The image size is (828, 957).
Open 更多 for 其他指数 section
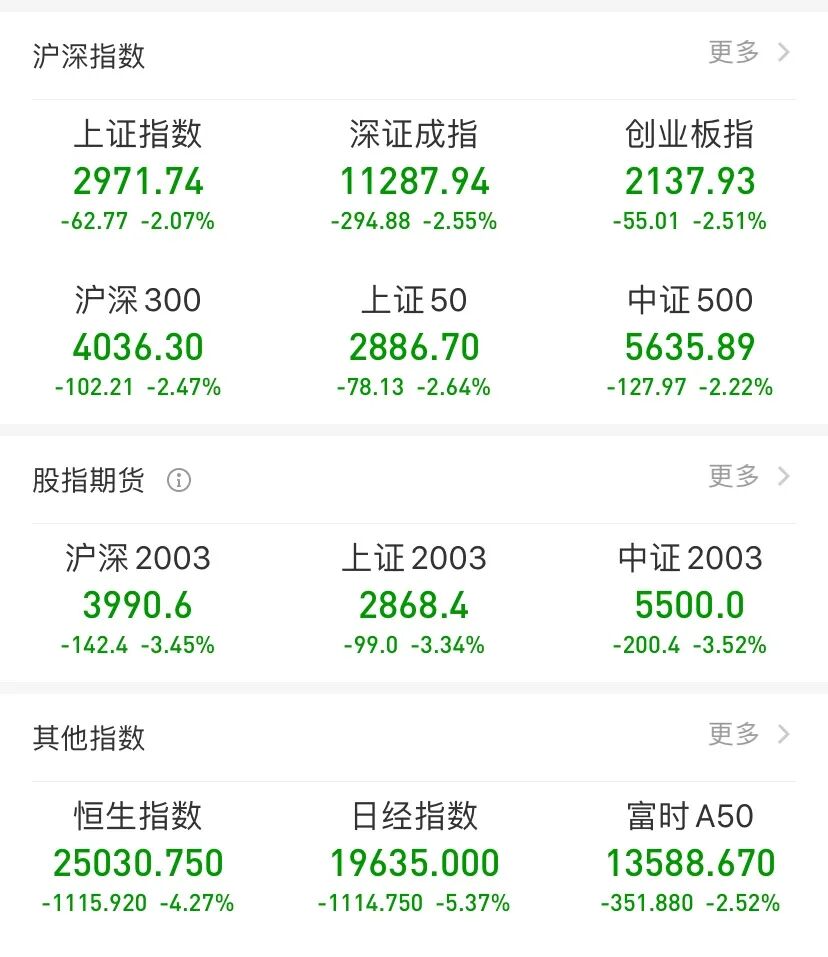748,735
